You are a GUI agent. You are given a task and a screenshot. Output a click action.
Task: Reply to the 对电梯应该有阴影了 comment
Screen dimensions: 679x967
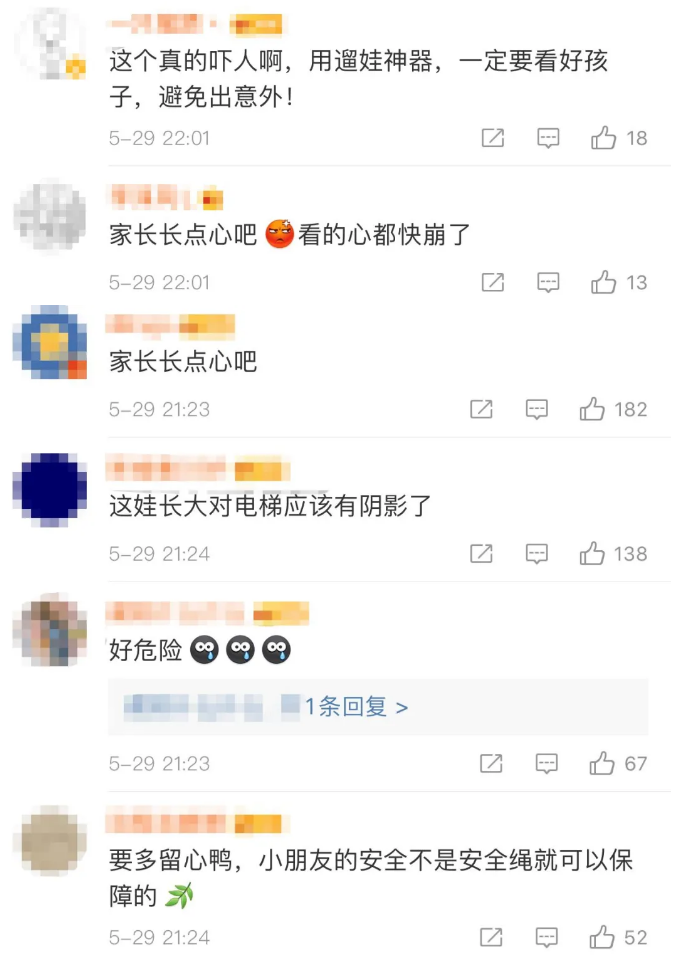(537, 553)
